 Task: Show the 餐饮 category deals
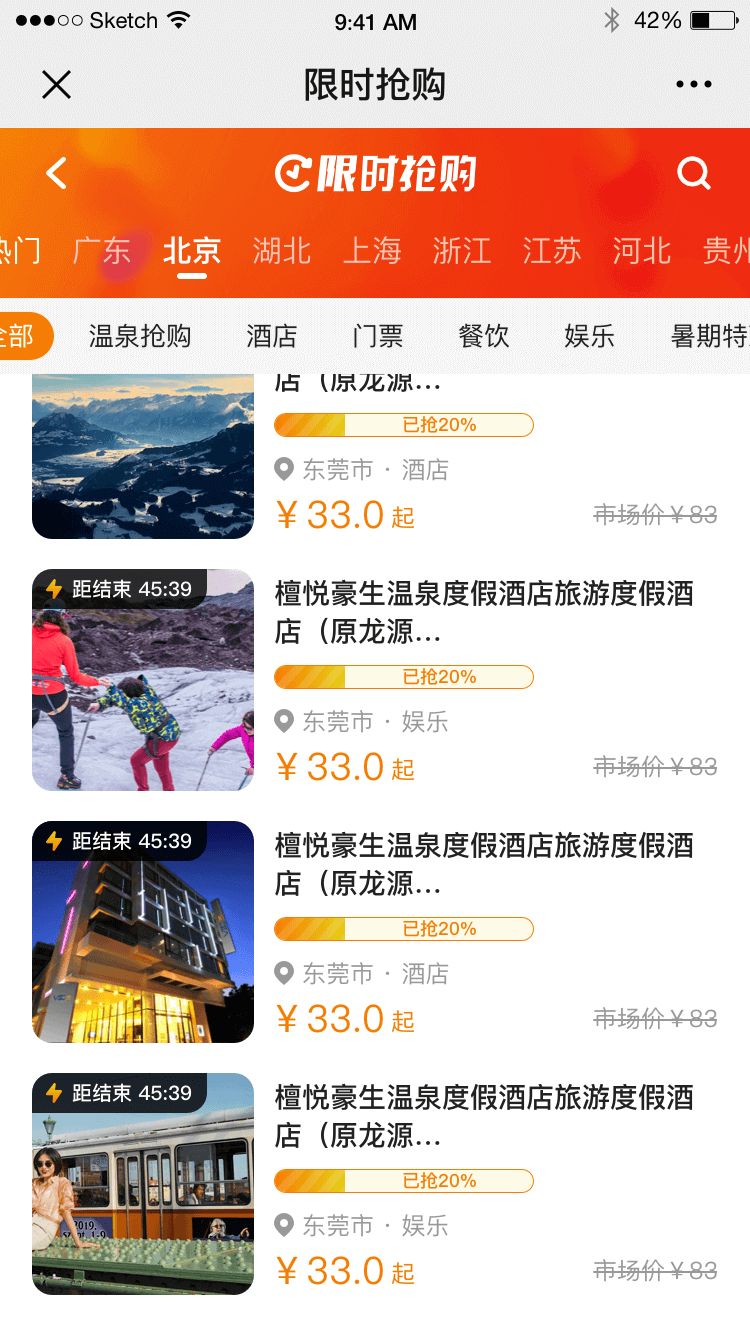(484, 336)
